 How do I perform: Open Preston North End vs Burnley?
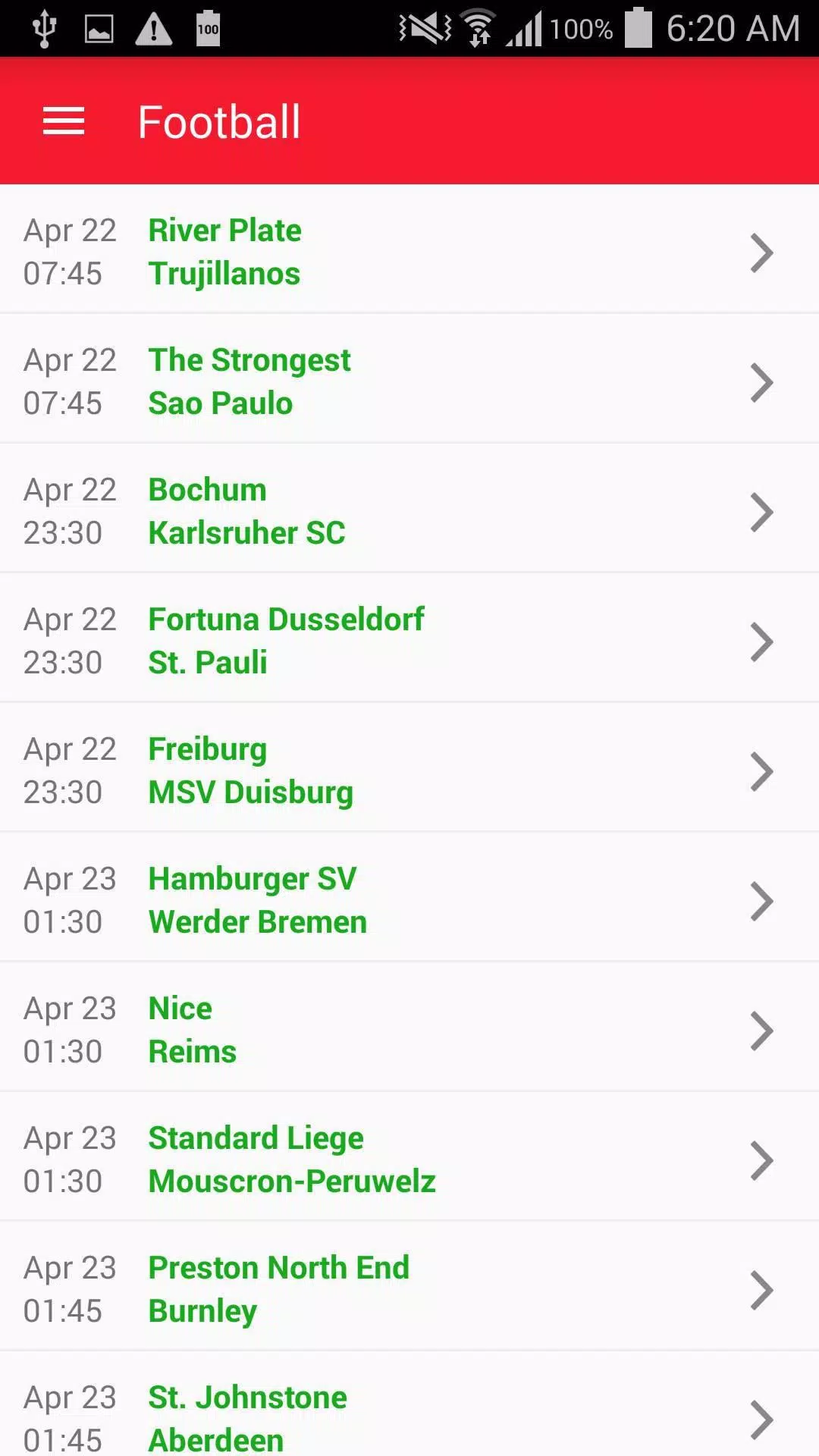(x=409, y=1289)
